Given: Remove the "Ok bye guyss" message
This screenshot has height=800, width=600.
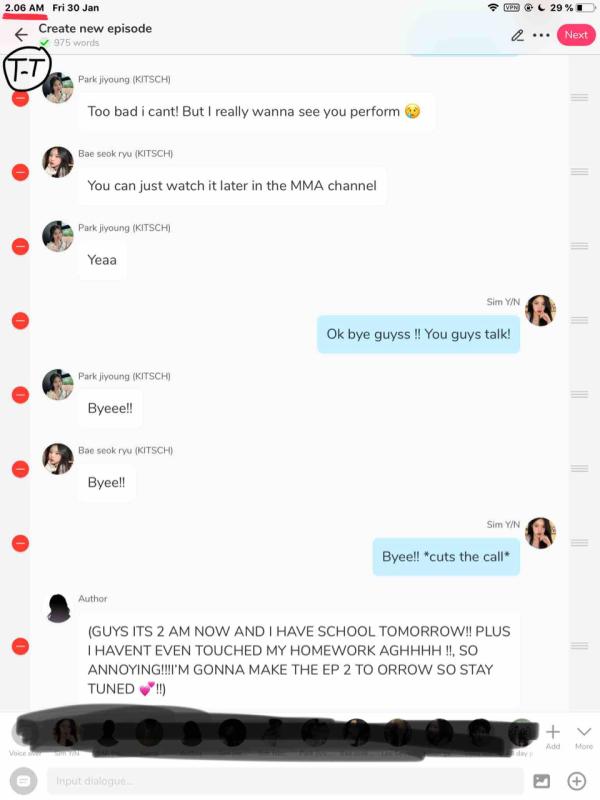Looking at the screenshot, I should [x=20, y=321].
